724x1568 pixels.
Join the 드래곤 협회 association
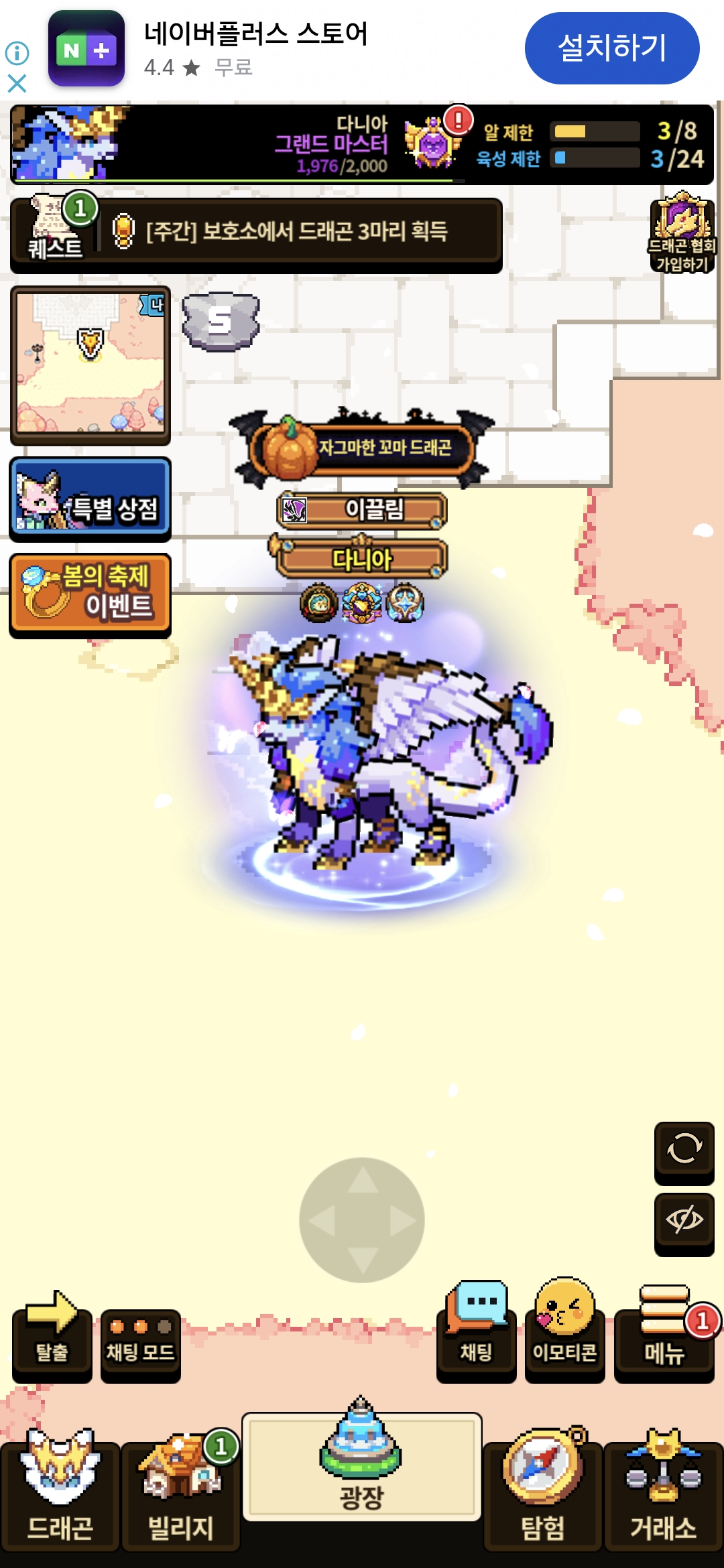[682, 233]
